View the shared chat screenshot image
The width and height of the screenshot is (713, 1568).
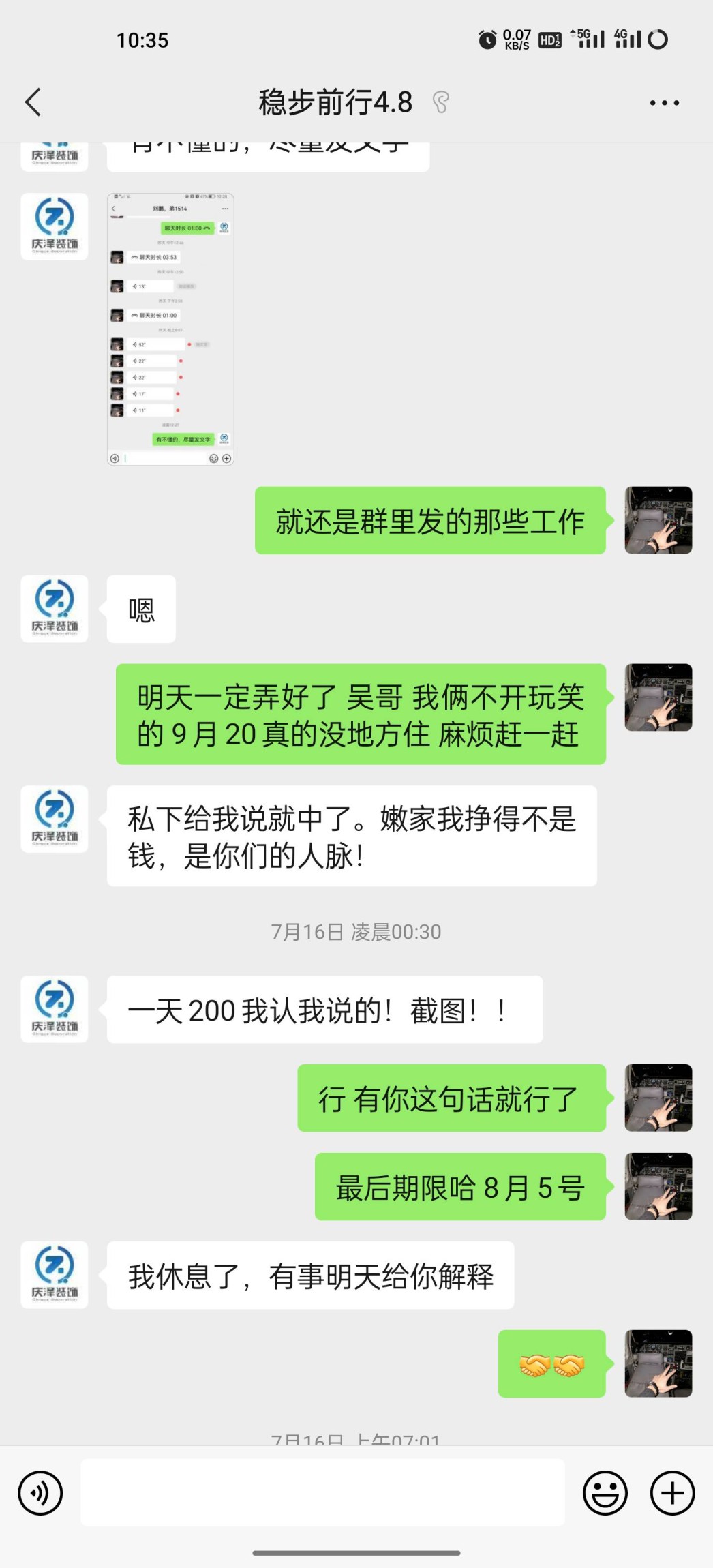tap(170, 329)
